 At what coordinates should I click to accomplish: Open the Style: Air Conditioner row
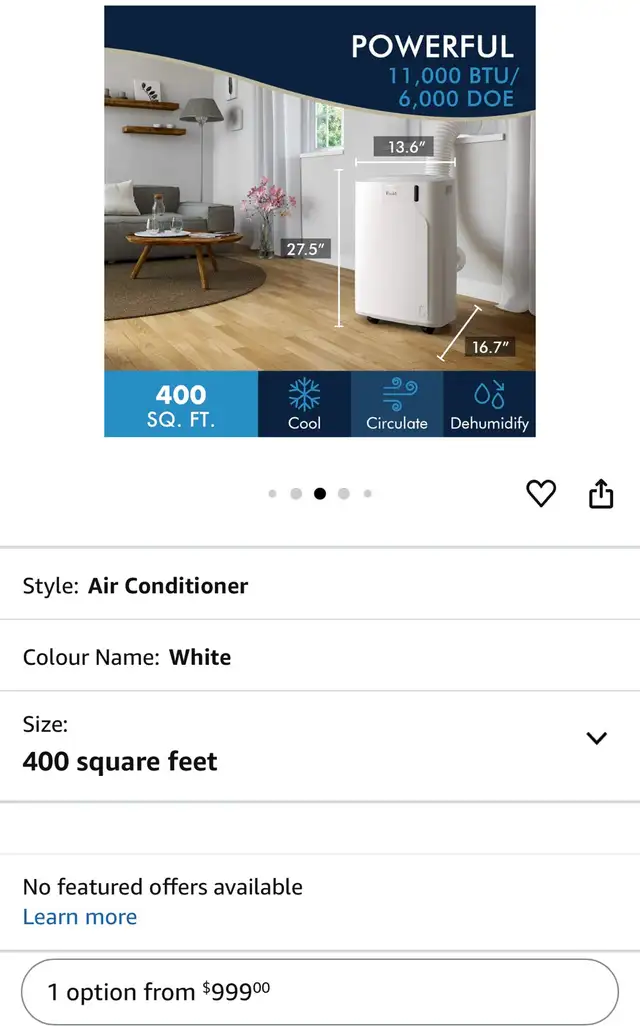click(320, 584)
